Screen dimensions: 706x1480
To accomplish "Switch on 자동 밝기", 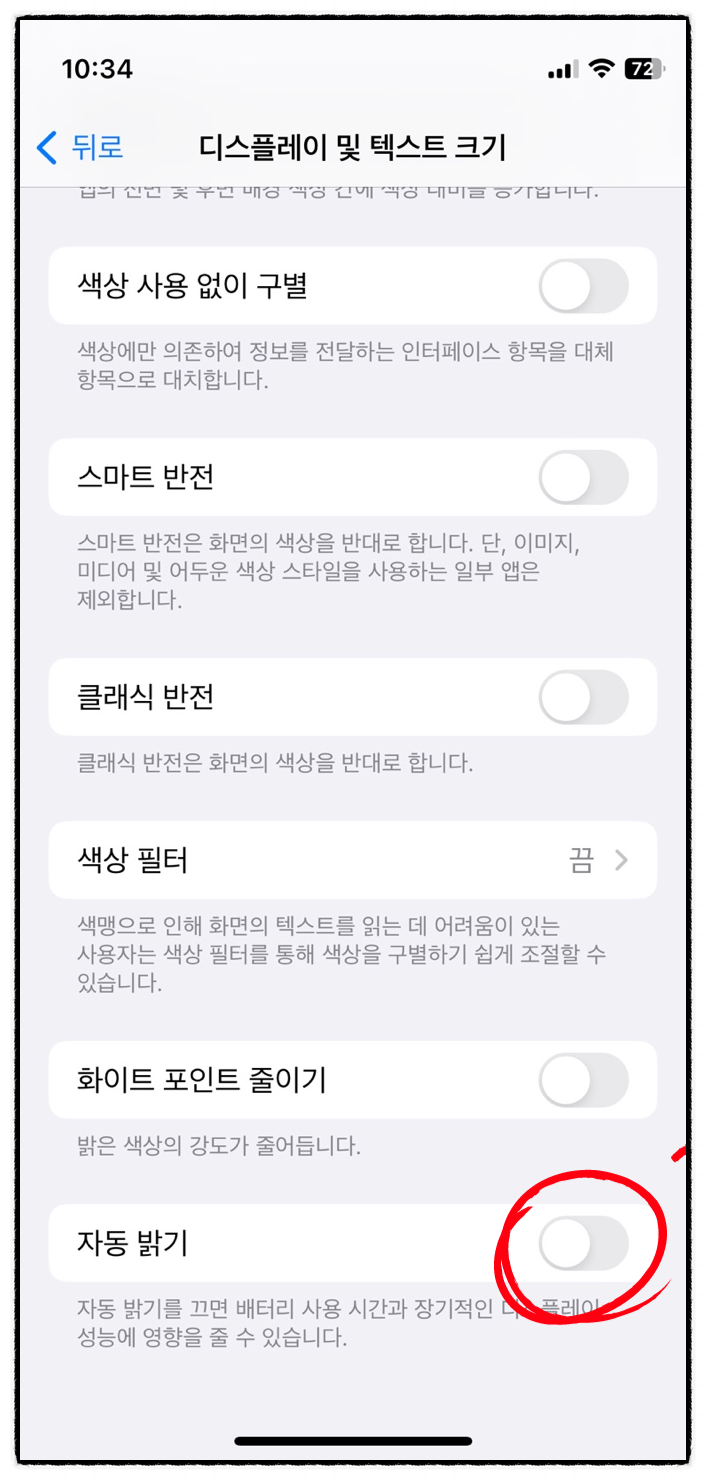I will [584, 1243].
